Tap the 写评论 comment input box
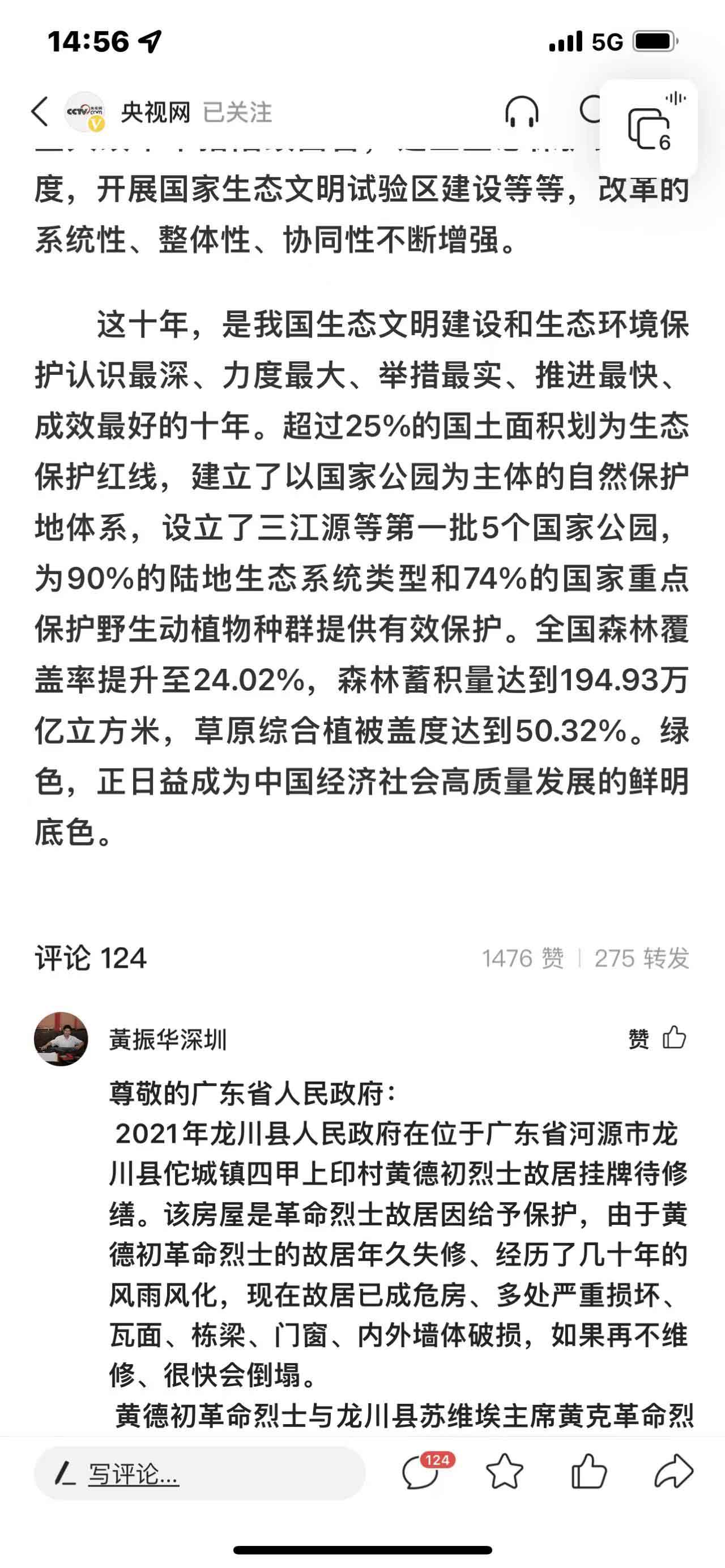The width and height of the screenshot is (725, 1568). pyautogui.click(x=200, y=1473)
